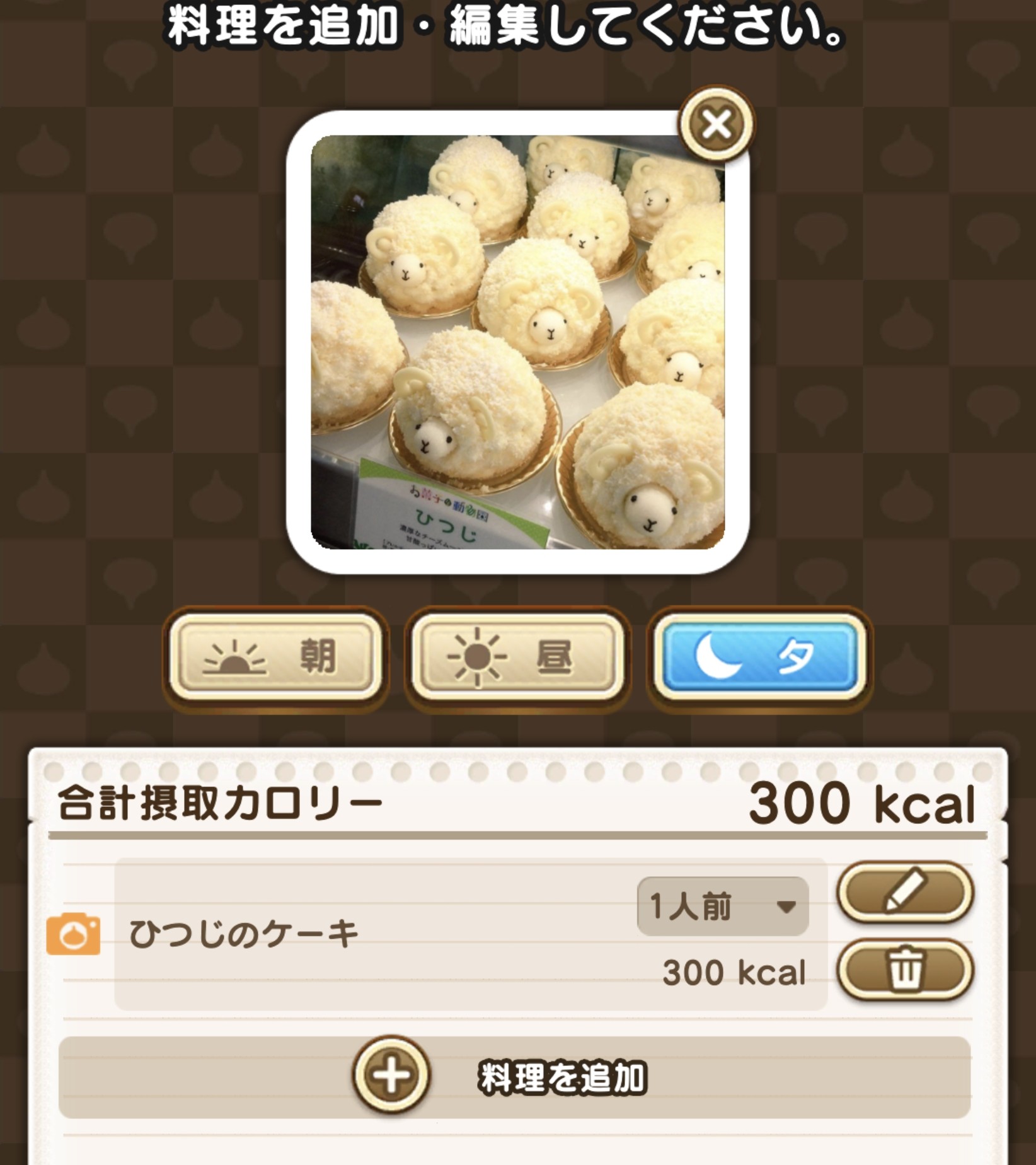The image size is (1036, 1165).
Task: Select the 夕 evening meal button
Action: [x=759, y=658]
